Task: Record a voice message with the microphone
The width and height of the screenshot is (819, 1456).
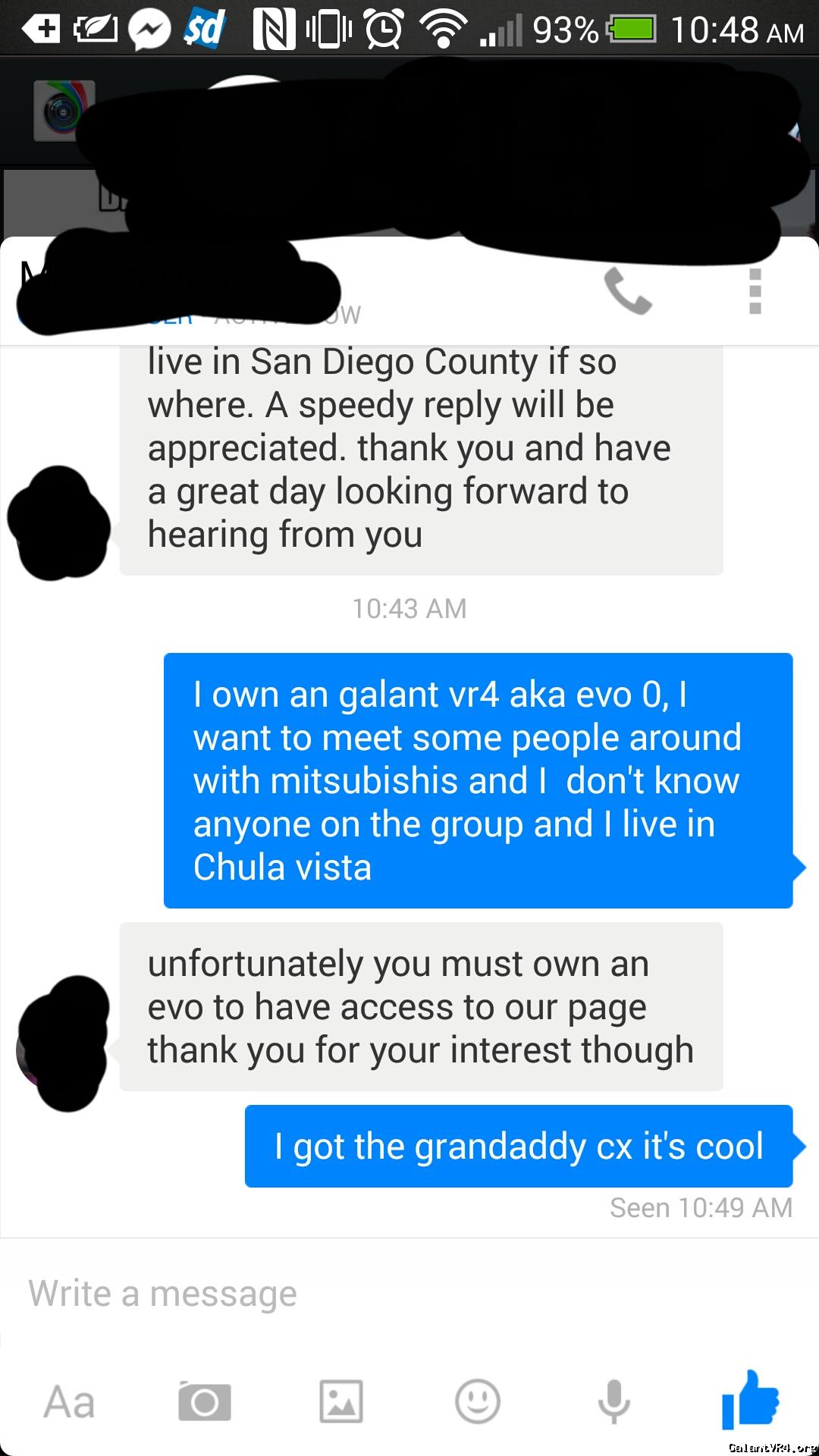Action: click(614, 1401)
